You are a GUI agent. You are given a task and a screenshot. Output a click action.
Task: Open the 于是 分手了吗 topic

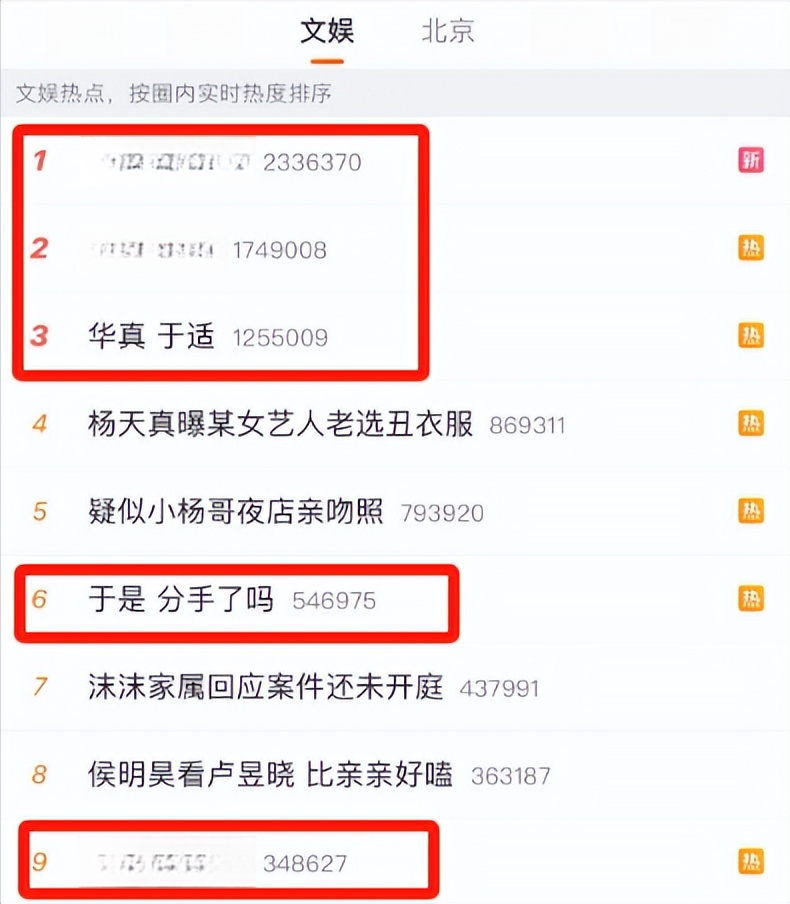[x=180, y=600]
